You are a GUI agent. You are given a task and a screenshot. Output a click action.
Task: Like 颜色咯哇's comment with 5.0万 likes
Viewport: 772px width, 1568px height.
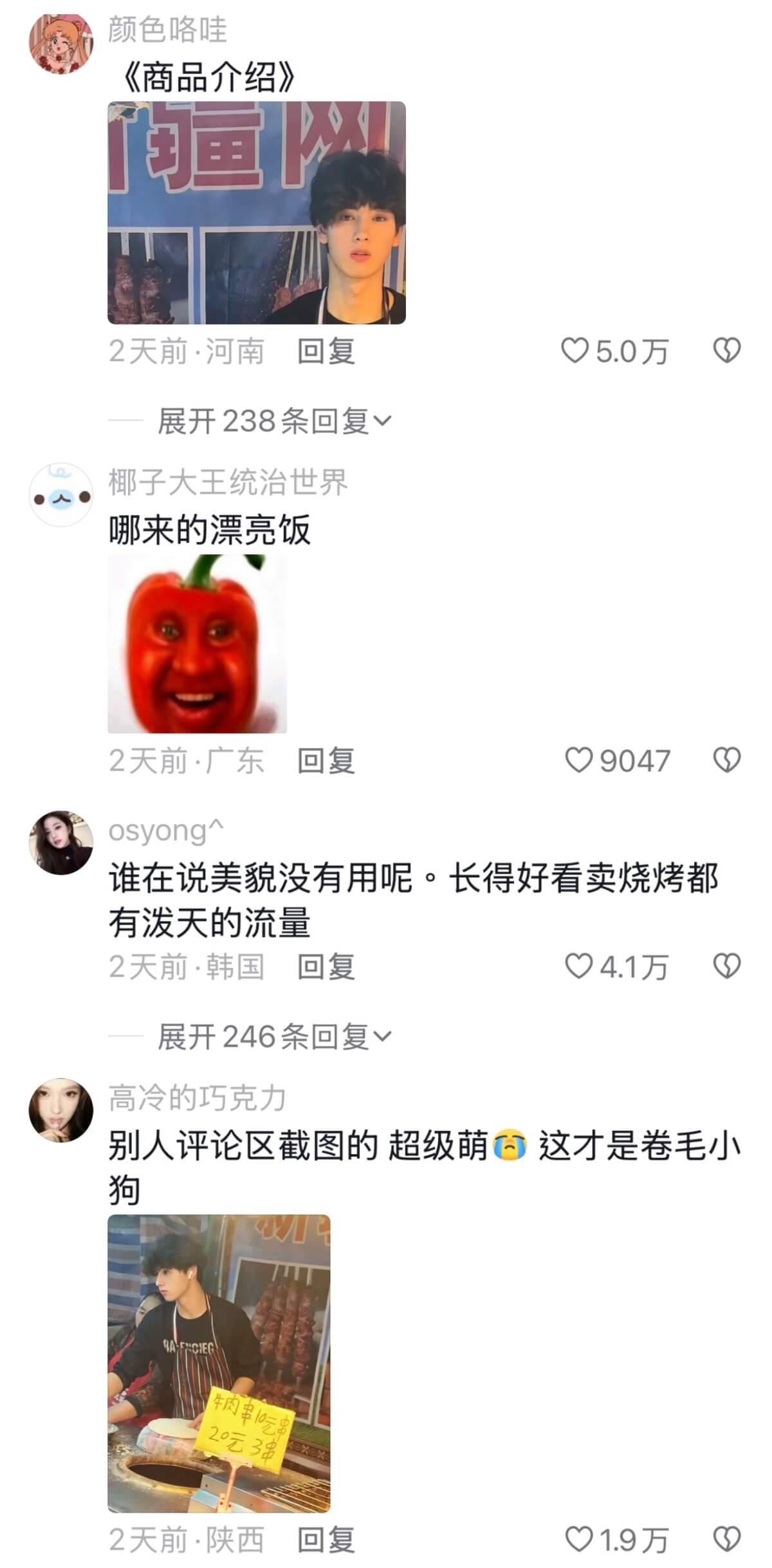coord(576,351)
